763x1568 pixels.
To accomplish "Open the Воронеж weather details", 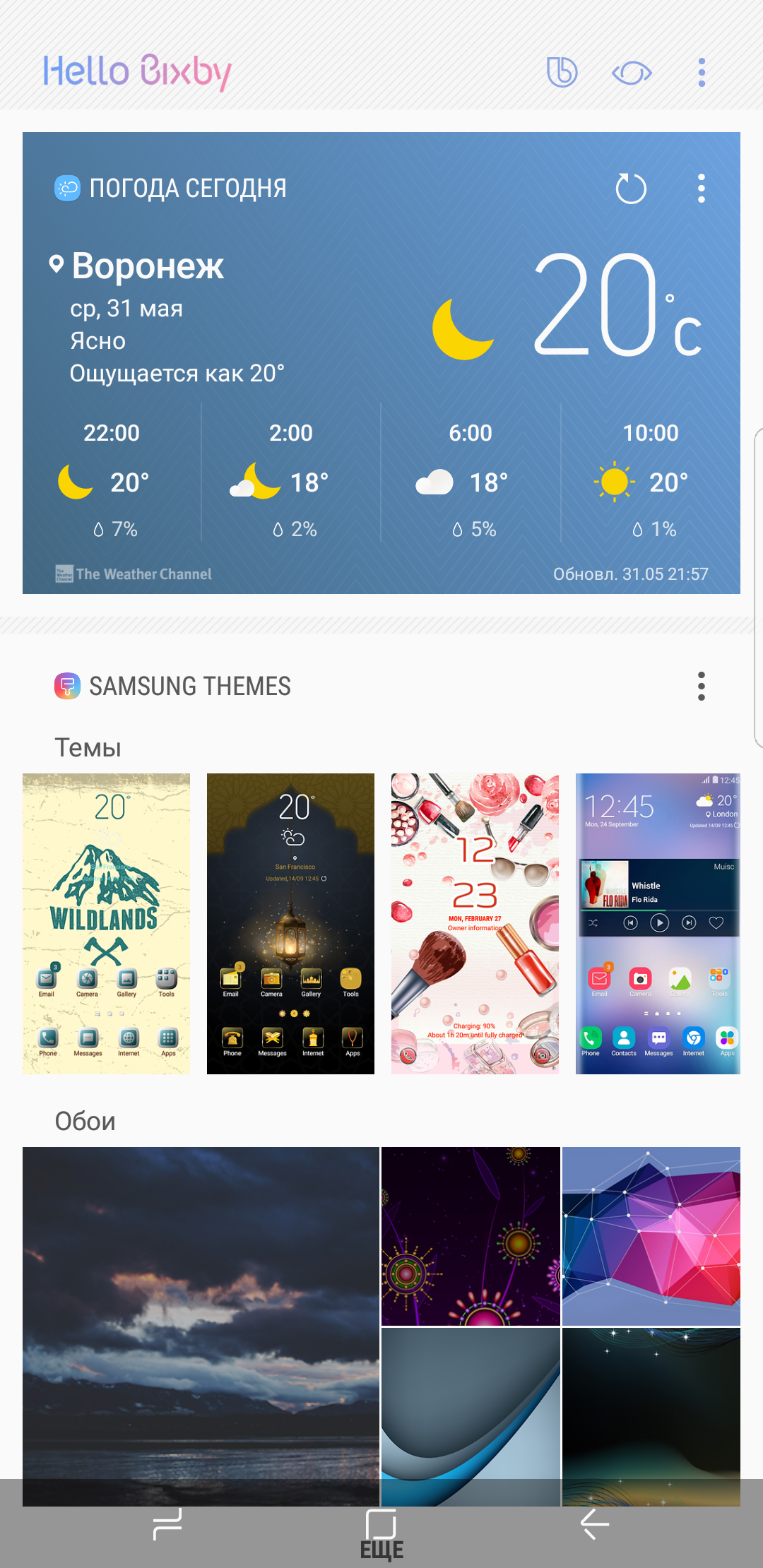I will pyautogui.click(x=148, y=266).
